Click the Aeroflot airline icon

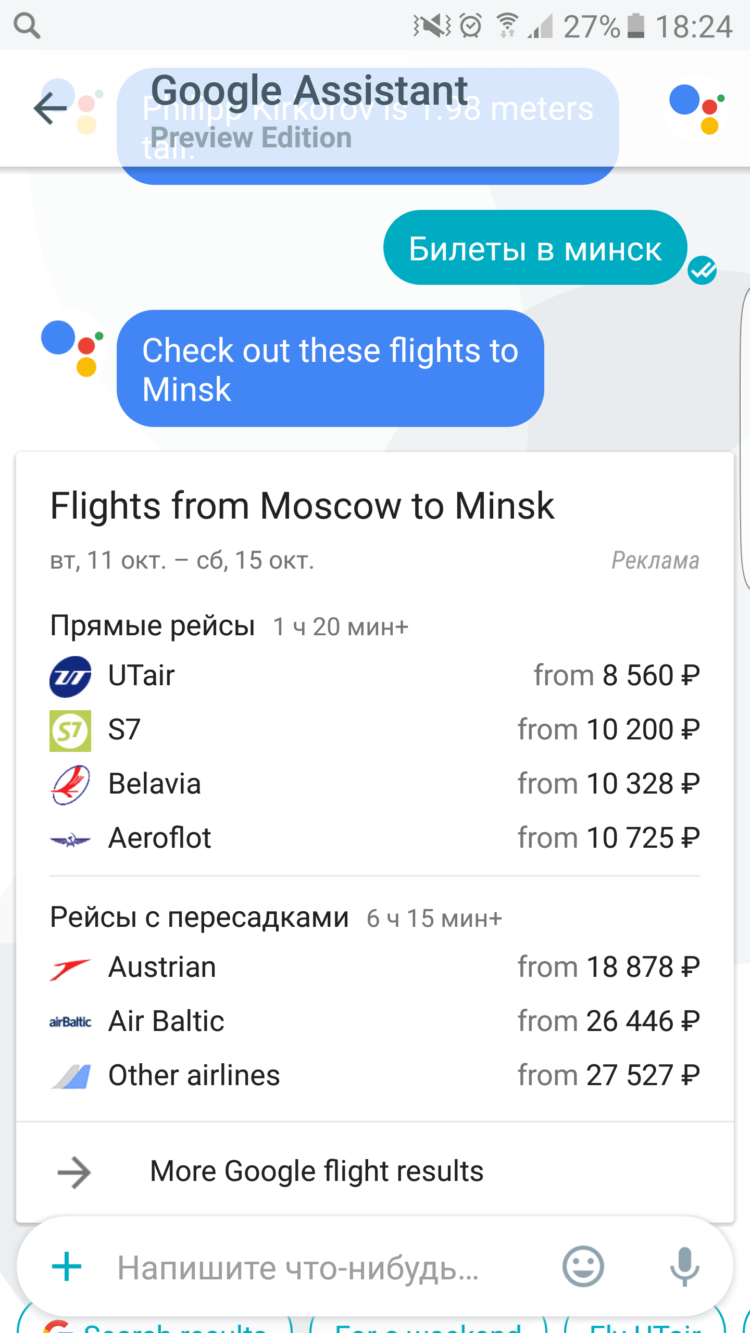point(70,837)
